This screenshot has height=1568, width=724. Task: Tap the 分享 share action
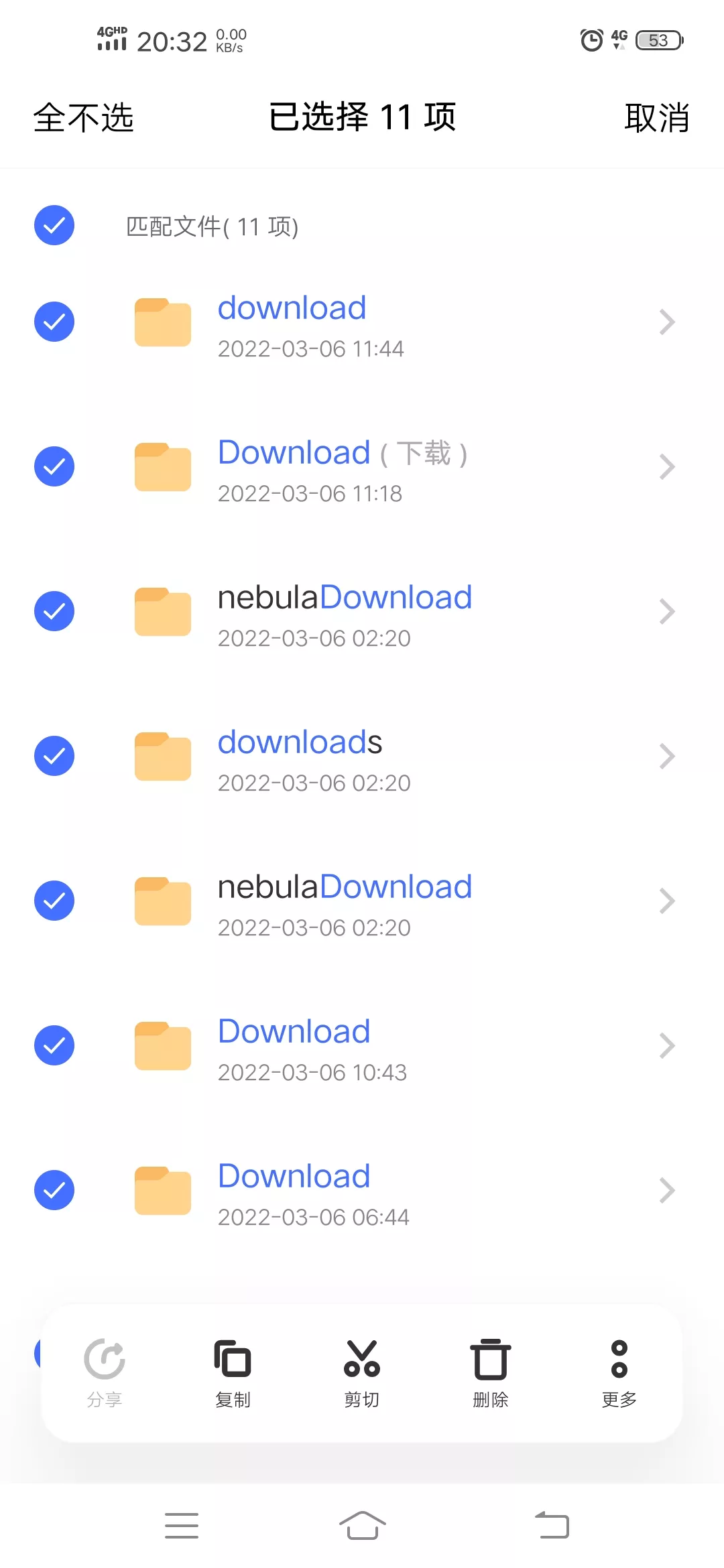tap(105, 1372)
